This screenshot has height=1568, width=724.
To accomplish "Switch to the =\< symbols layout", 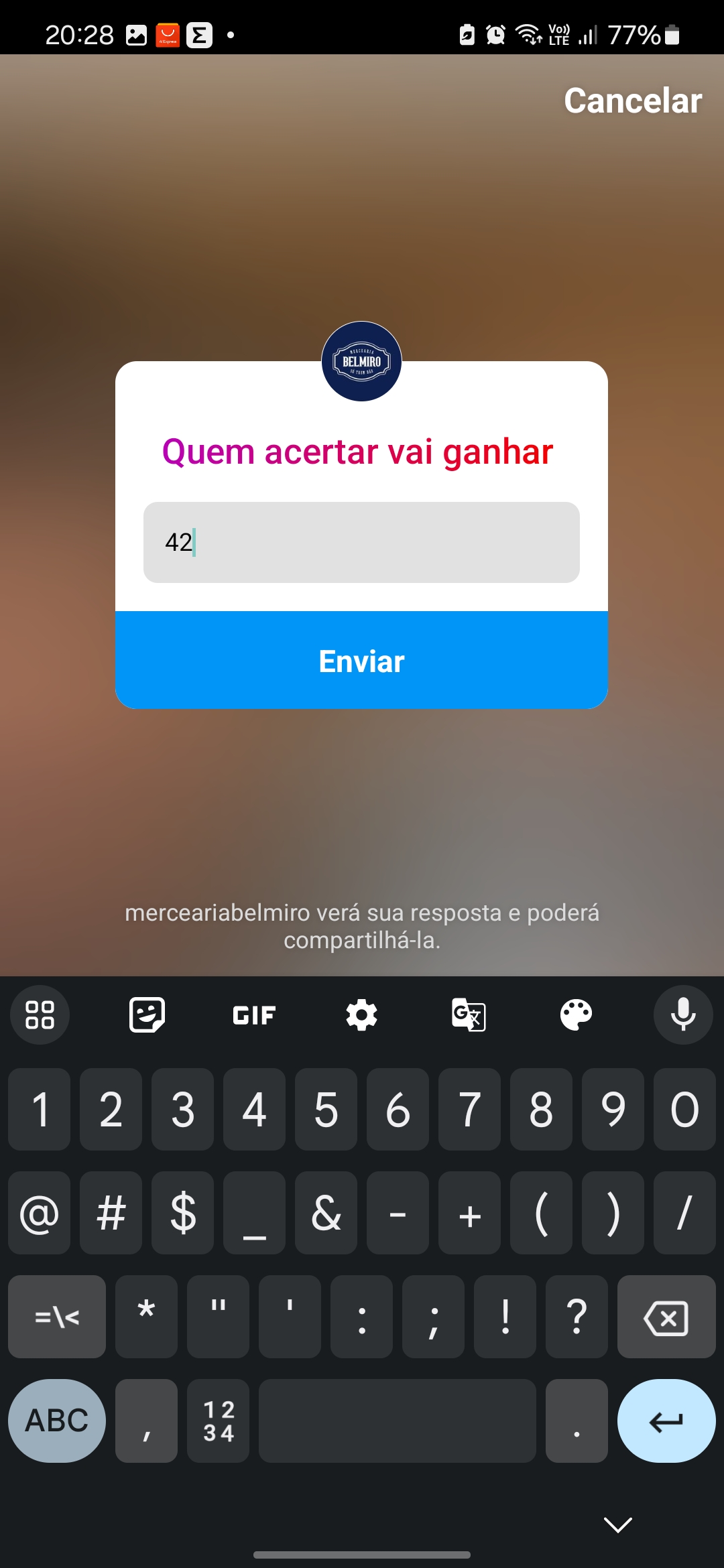I will (57, 1317).
